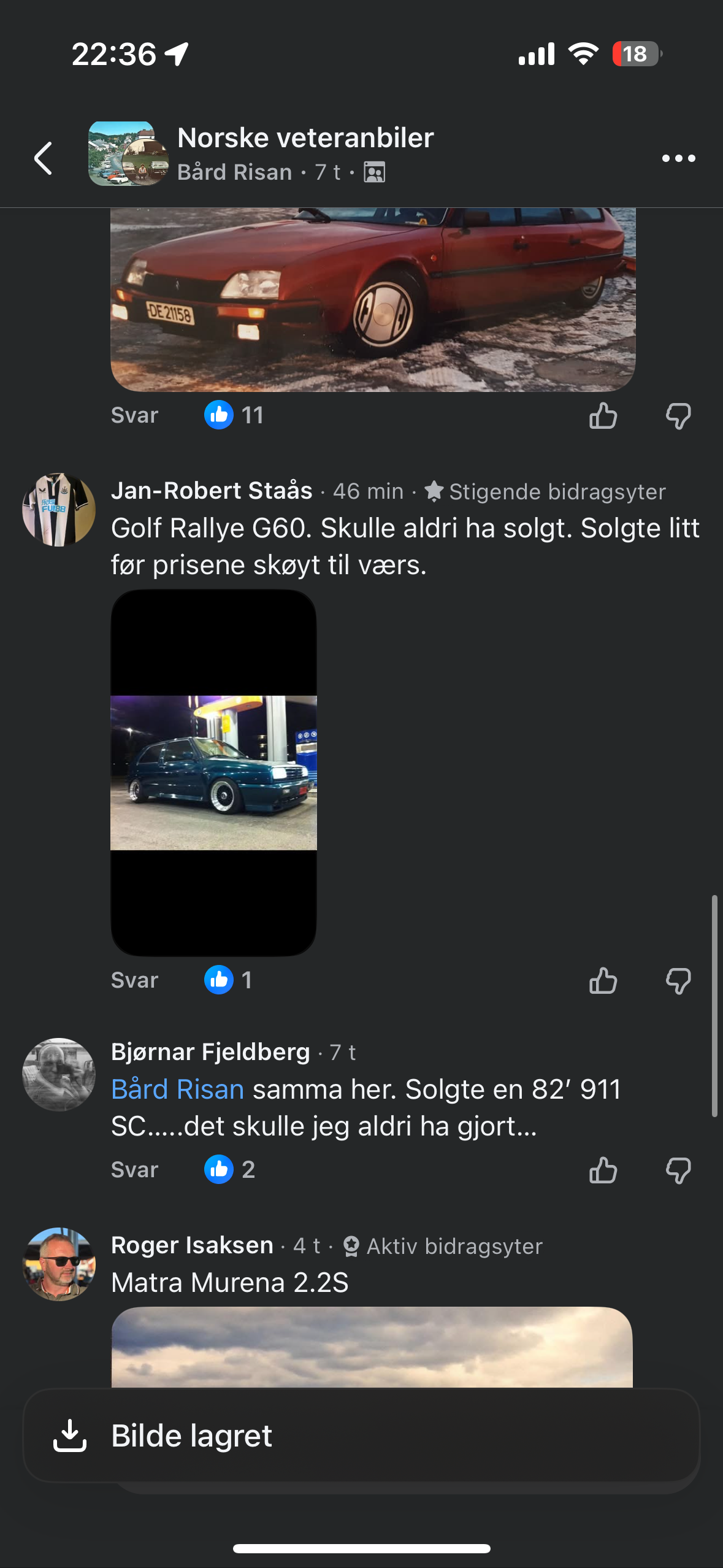The image size is (723, 1568).
Task: Open the Golf Rallye G60 photo
Action: (x=213, y=772)
